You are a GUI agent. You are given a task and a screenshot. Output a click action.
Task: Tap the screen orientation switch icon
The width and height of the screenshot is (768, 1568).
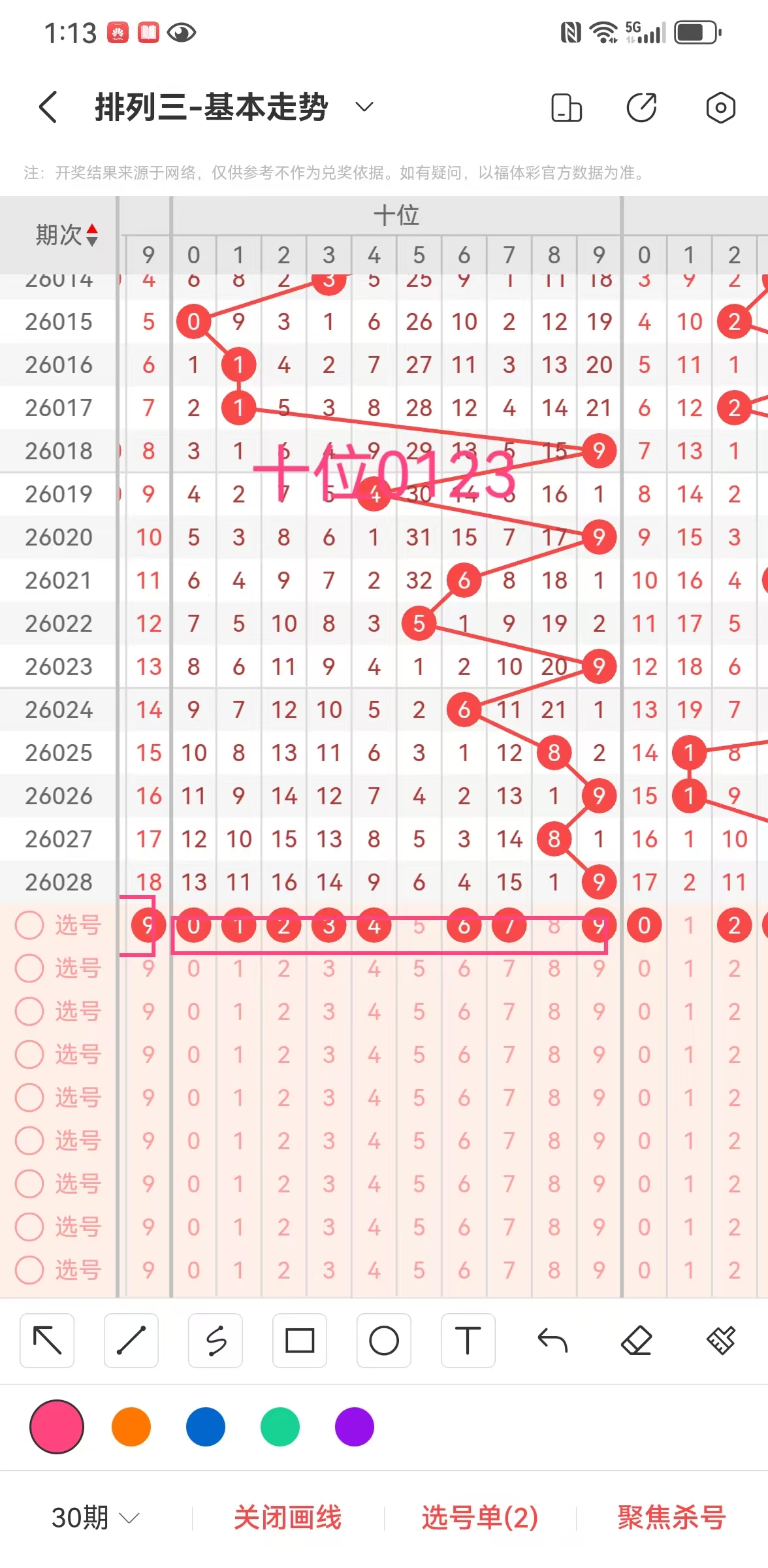tap(566, 107)
